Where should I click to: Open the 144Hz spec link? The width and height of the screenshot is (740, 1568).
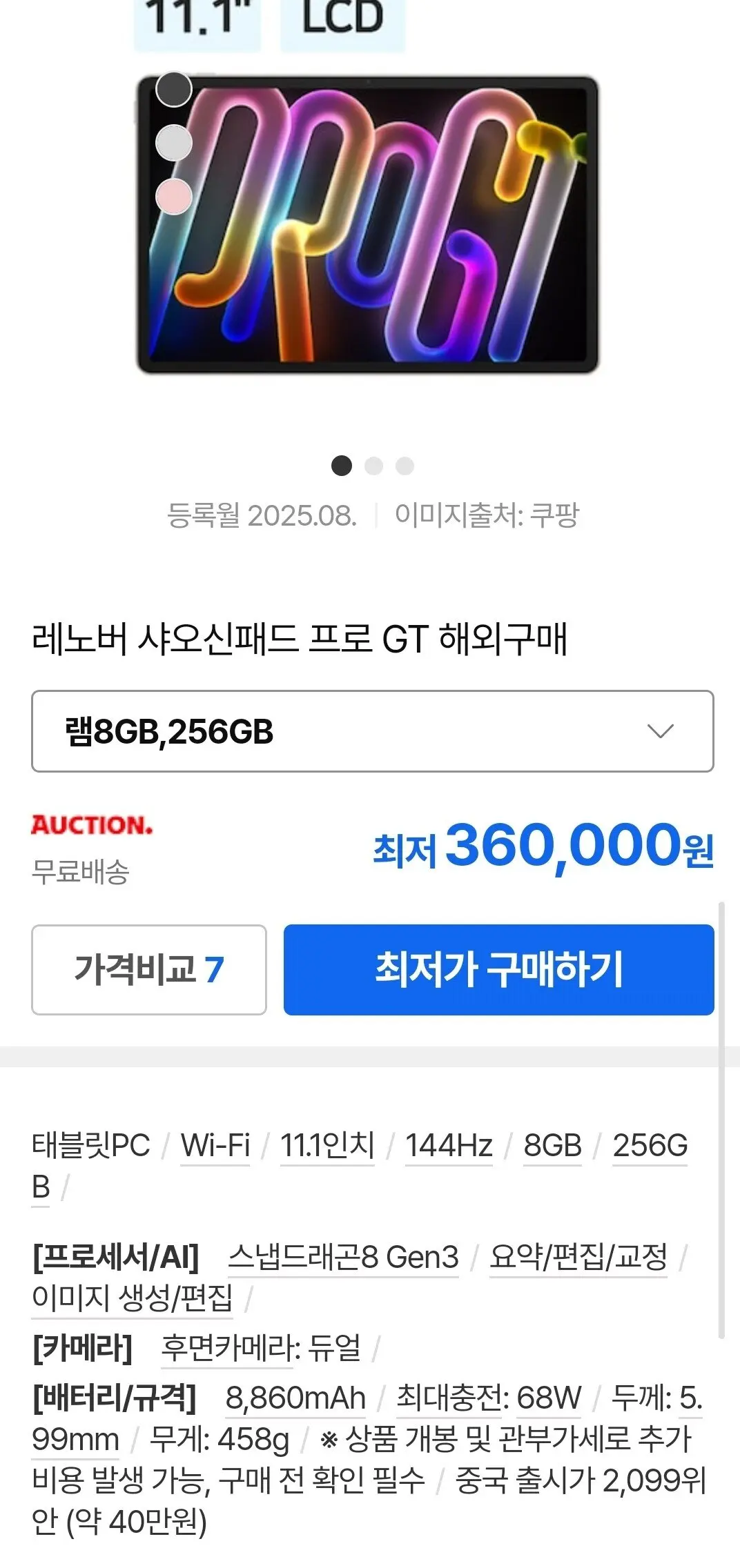449,1146
